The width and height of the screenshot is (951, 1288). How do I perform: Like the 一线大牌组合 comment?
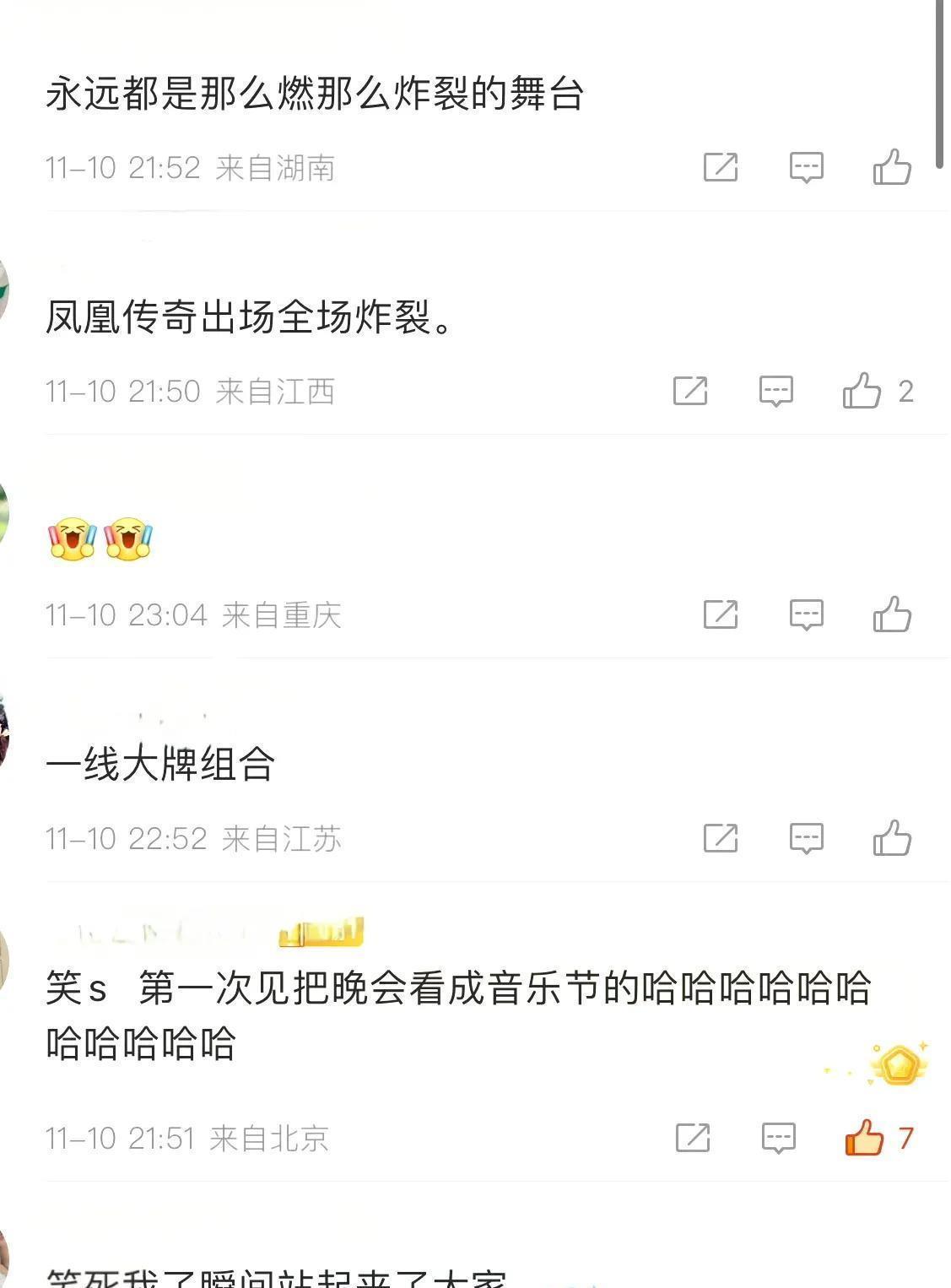(x=892, y=838)
